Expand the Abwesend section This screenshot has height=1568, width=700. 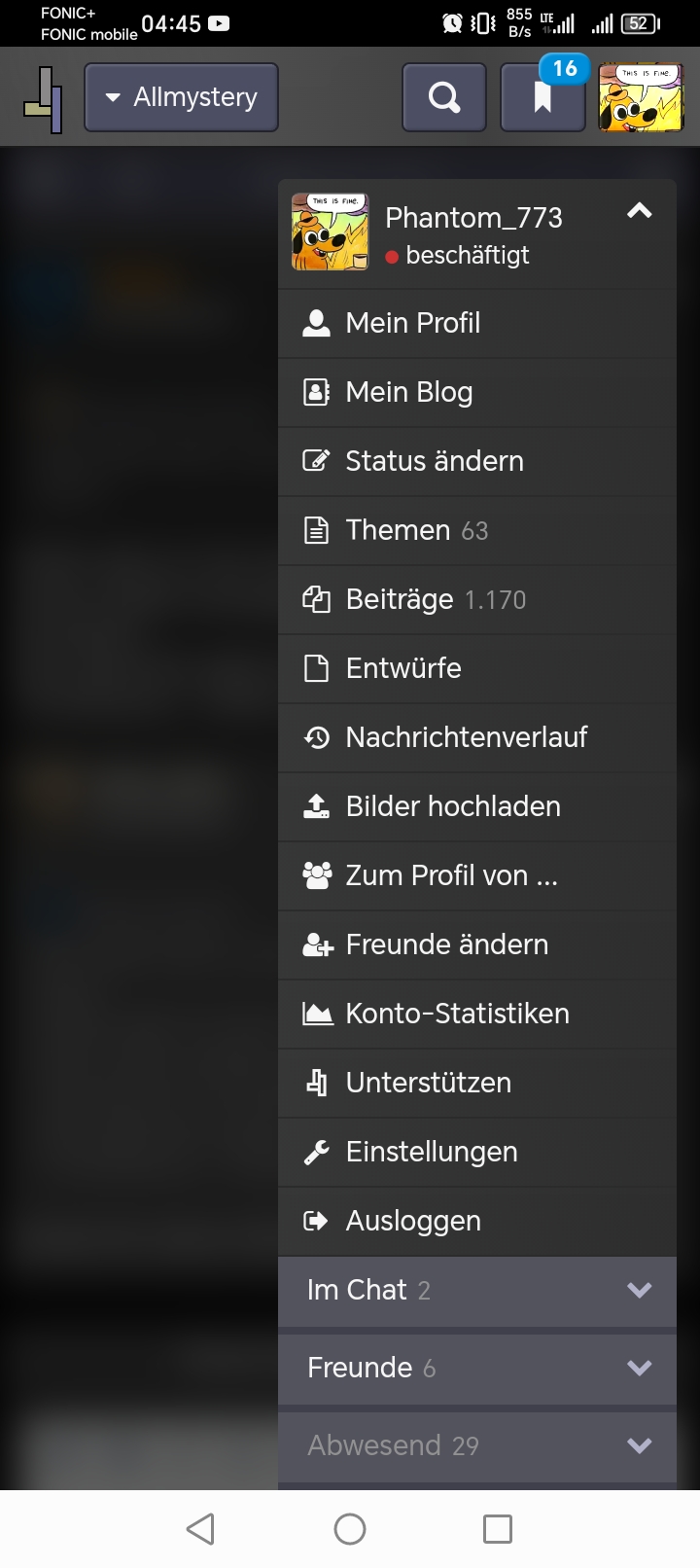[x=477, y=1446]
